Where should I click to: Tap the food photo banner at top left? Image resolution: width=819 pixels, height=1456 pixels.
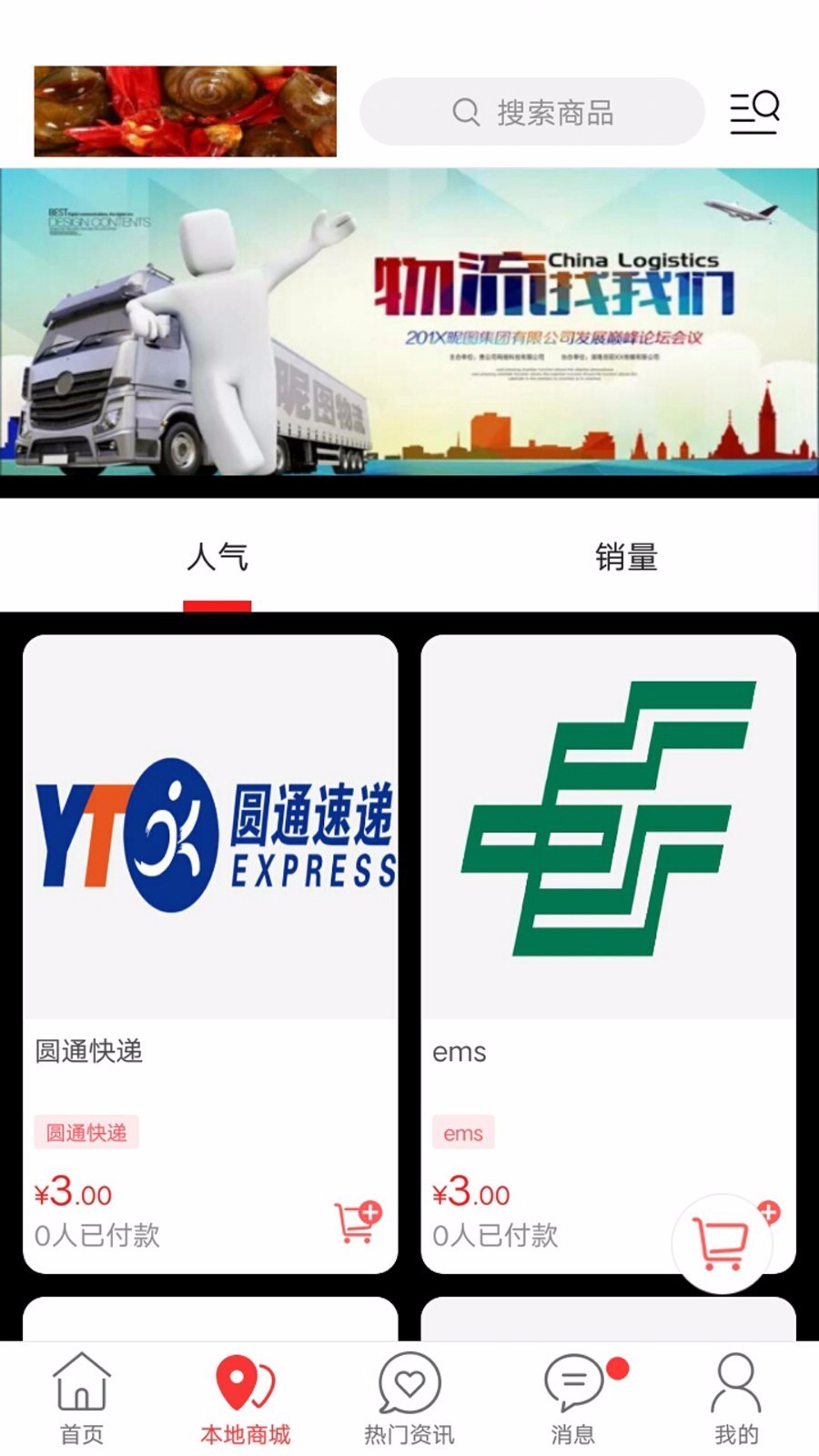(x=186, y=111)
